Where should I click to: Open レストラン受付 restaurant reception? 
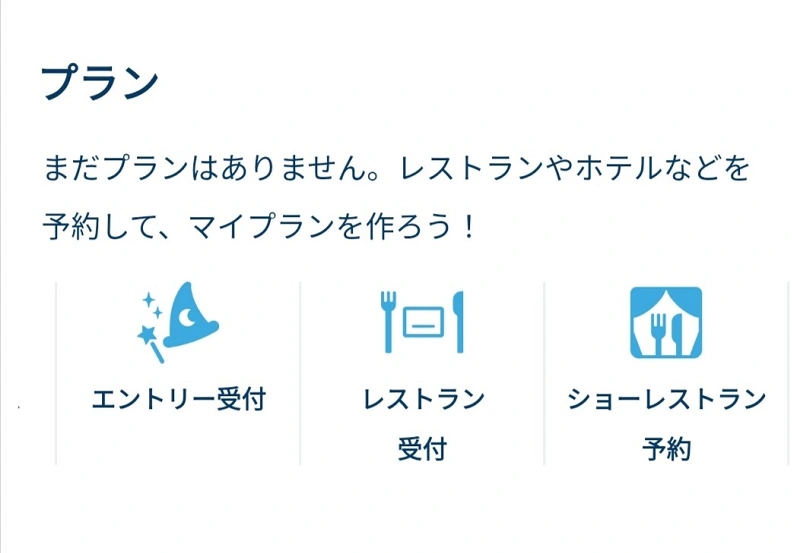coord(422,372)
